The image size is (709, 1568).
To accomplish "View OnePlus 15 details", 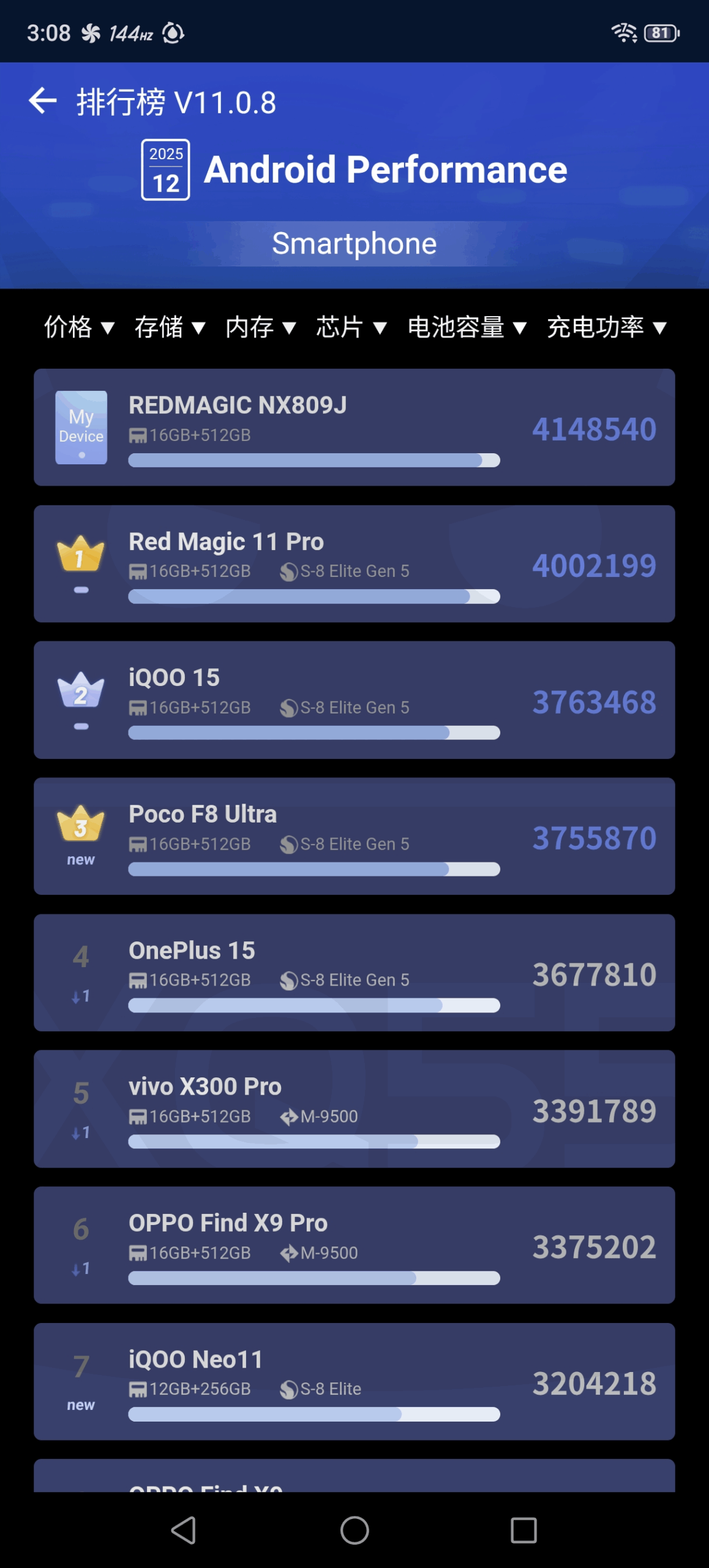I will [x=354, y=973].
